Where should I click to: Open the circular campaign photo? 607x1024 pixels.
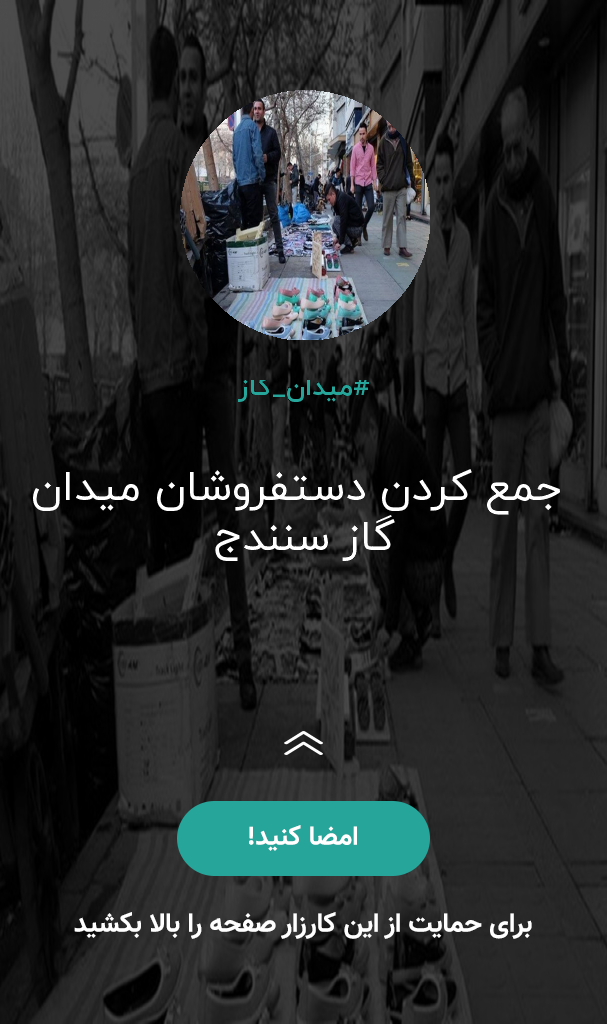304,216
